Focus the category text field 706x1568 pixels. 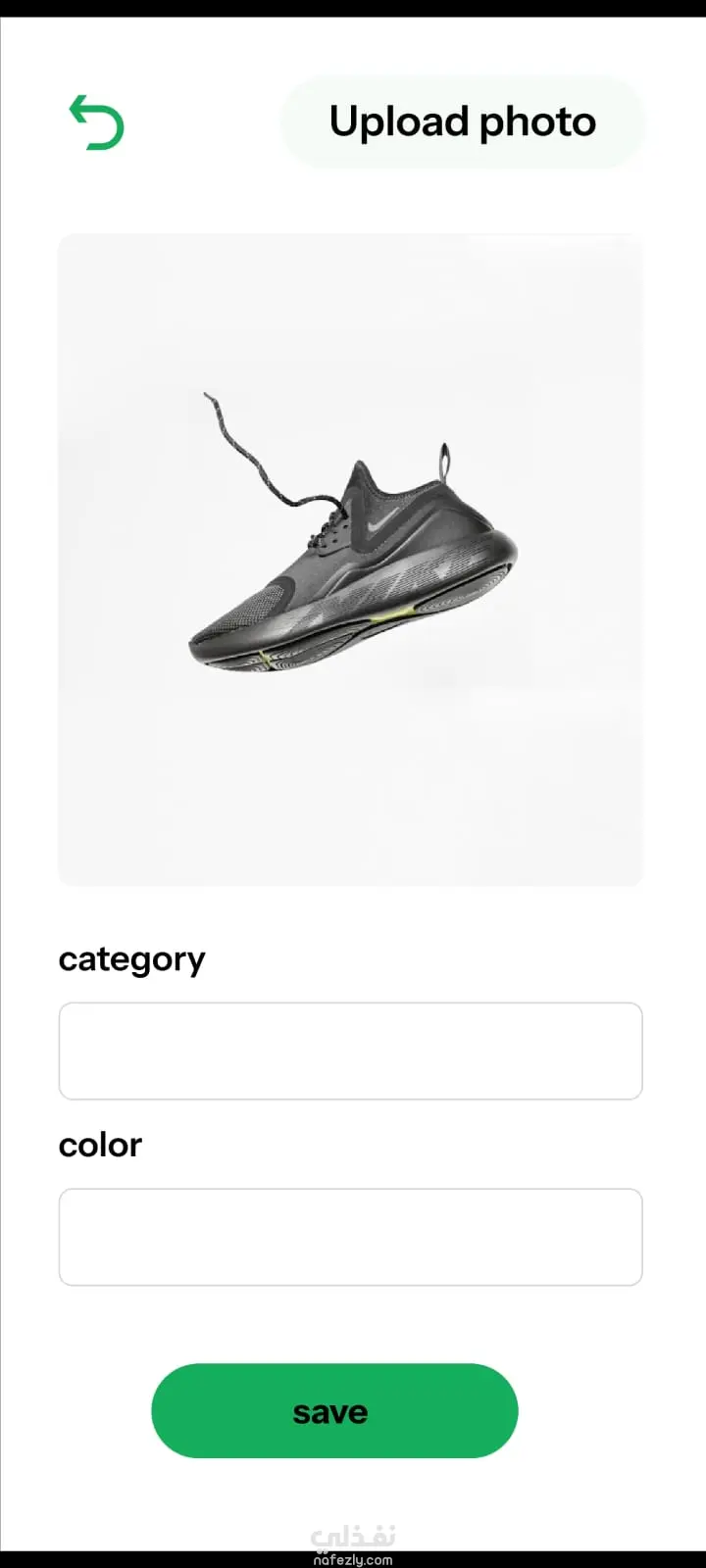coord(350,1051)
